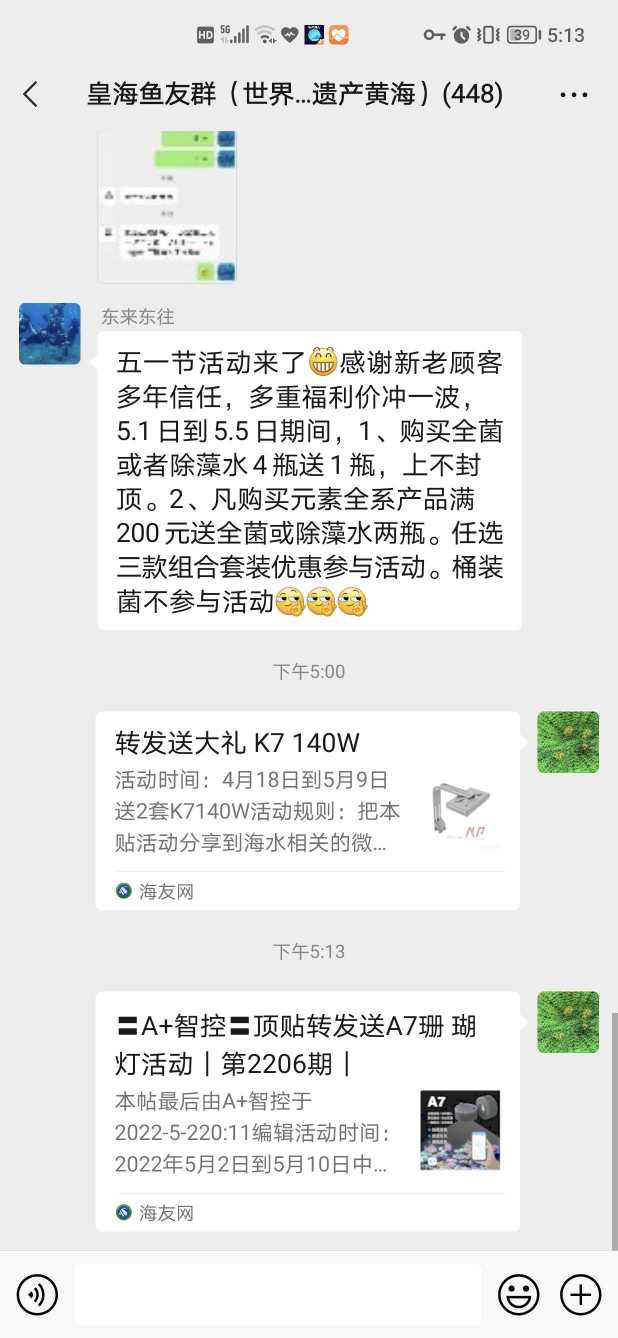This screenshot has width=618, height=1338.
Task: Open 东来东往's profile avatar
Action: pyautogui.click(x=50, y=334)
